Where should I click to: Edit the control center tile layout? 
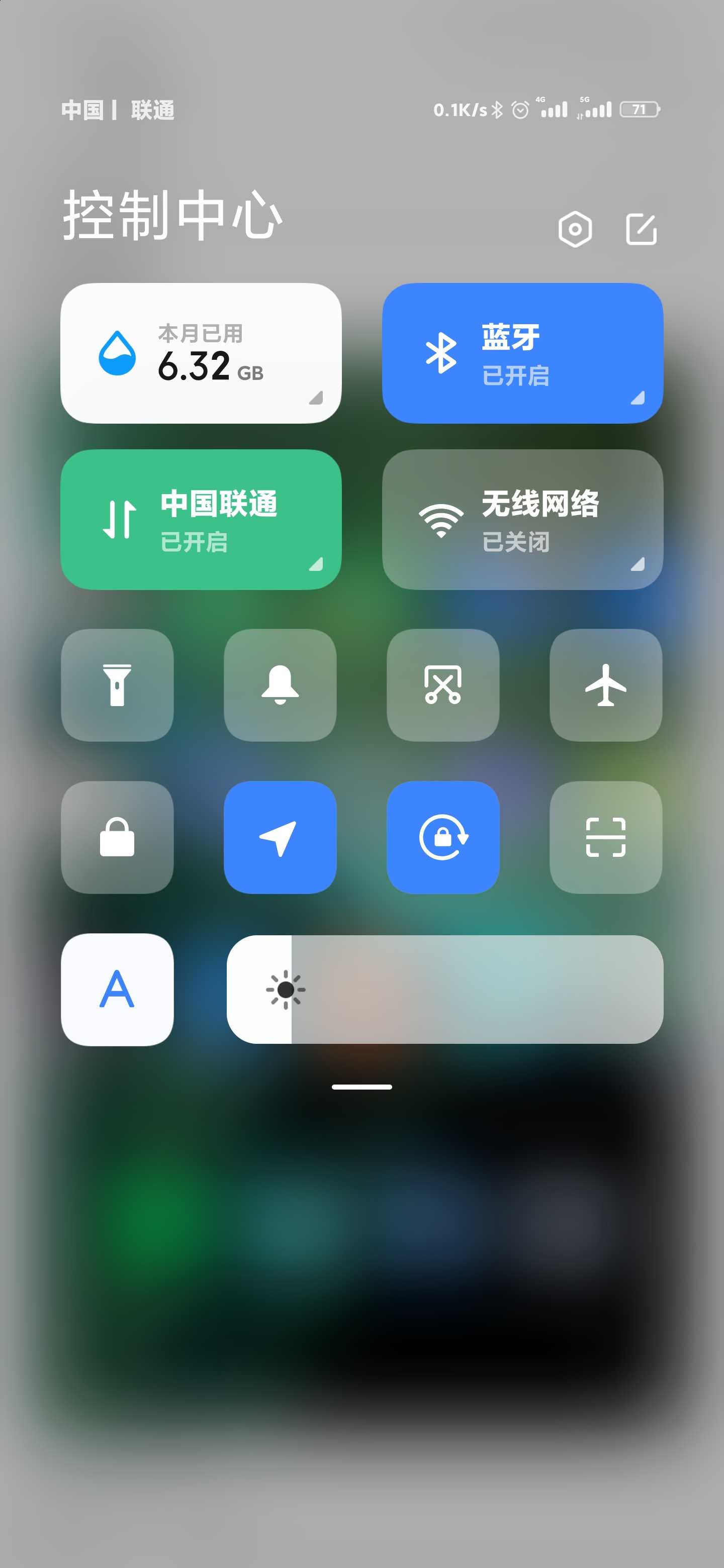(x=641, y=230)
